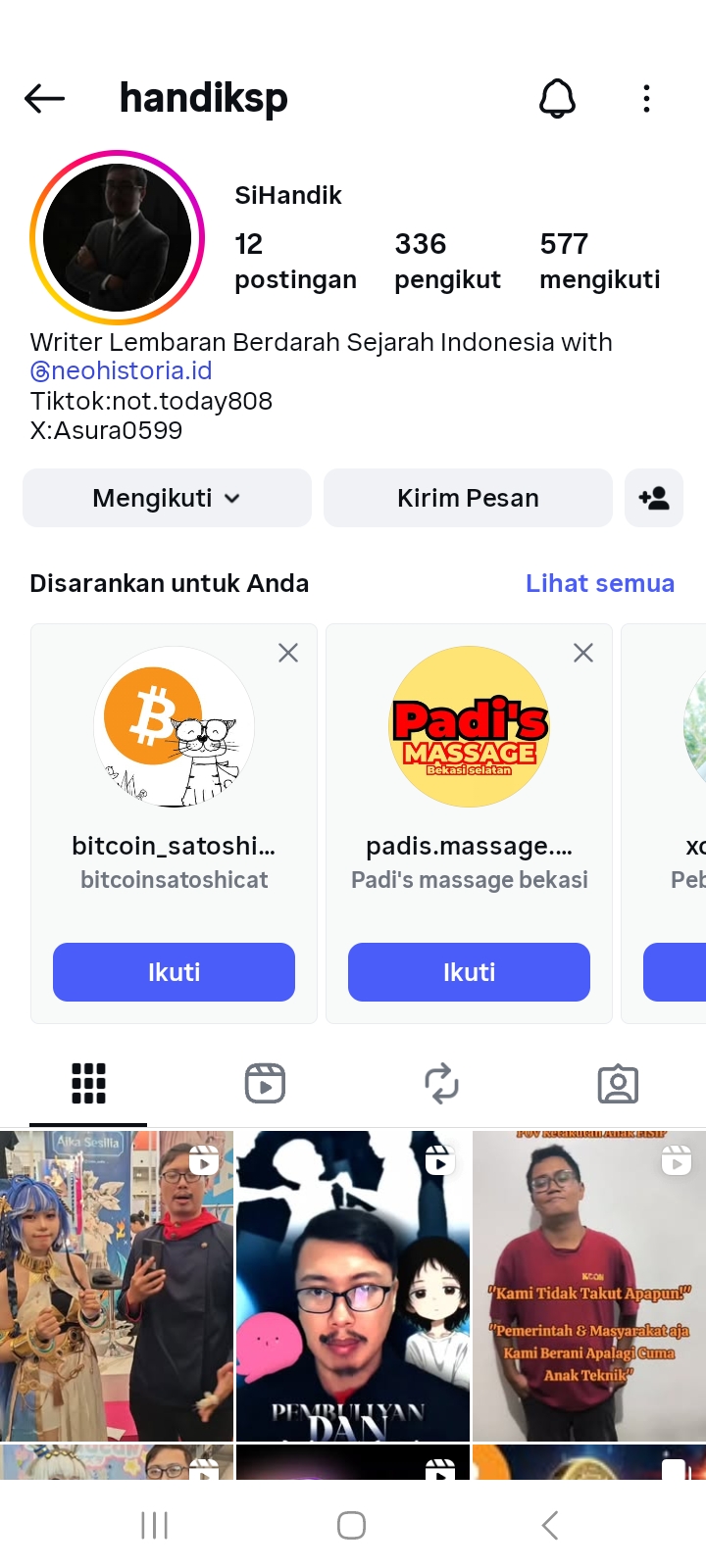This screenshot has height=1568, width=706.
Task: Expand the Mengikuti dropdown
Action: tap(167, 498)
